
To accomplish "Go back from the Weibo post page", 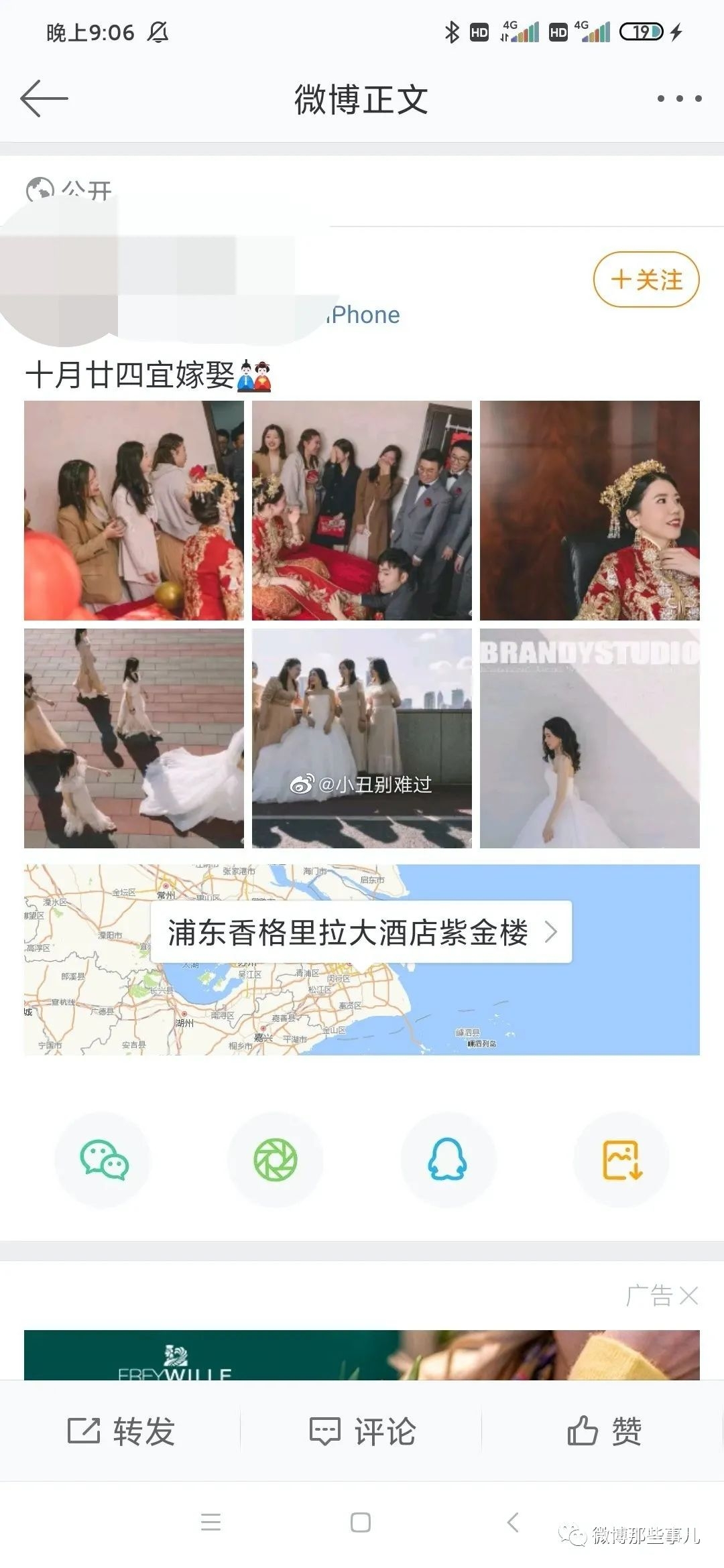I will 44,99.
